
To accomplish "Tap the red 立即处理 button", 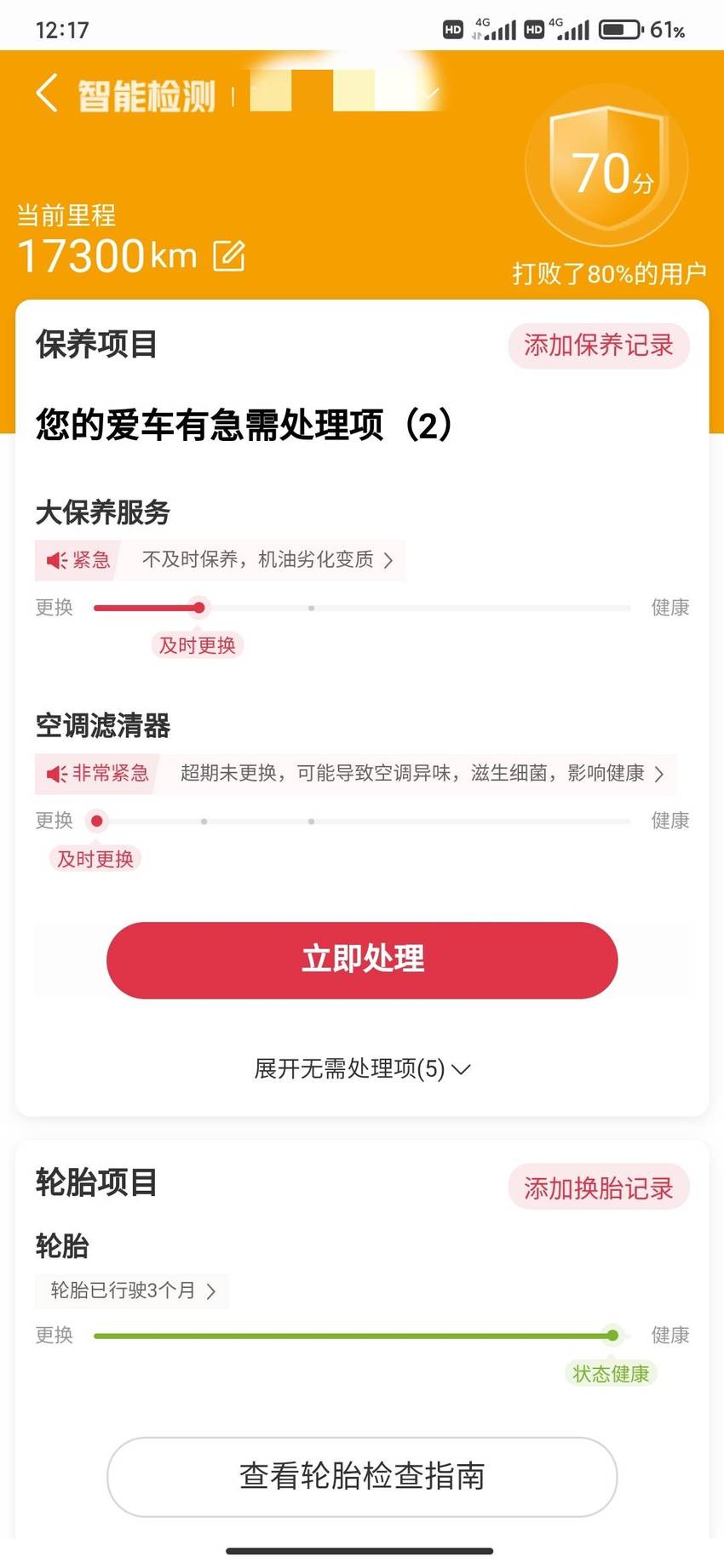I will (362, 959).
